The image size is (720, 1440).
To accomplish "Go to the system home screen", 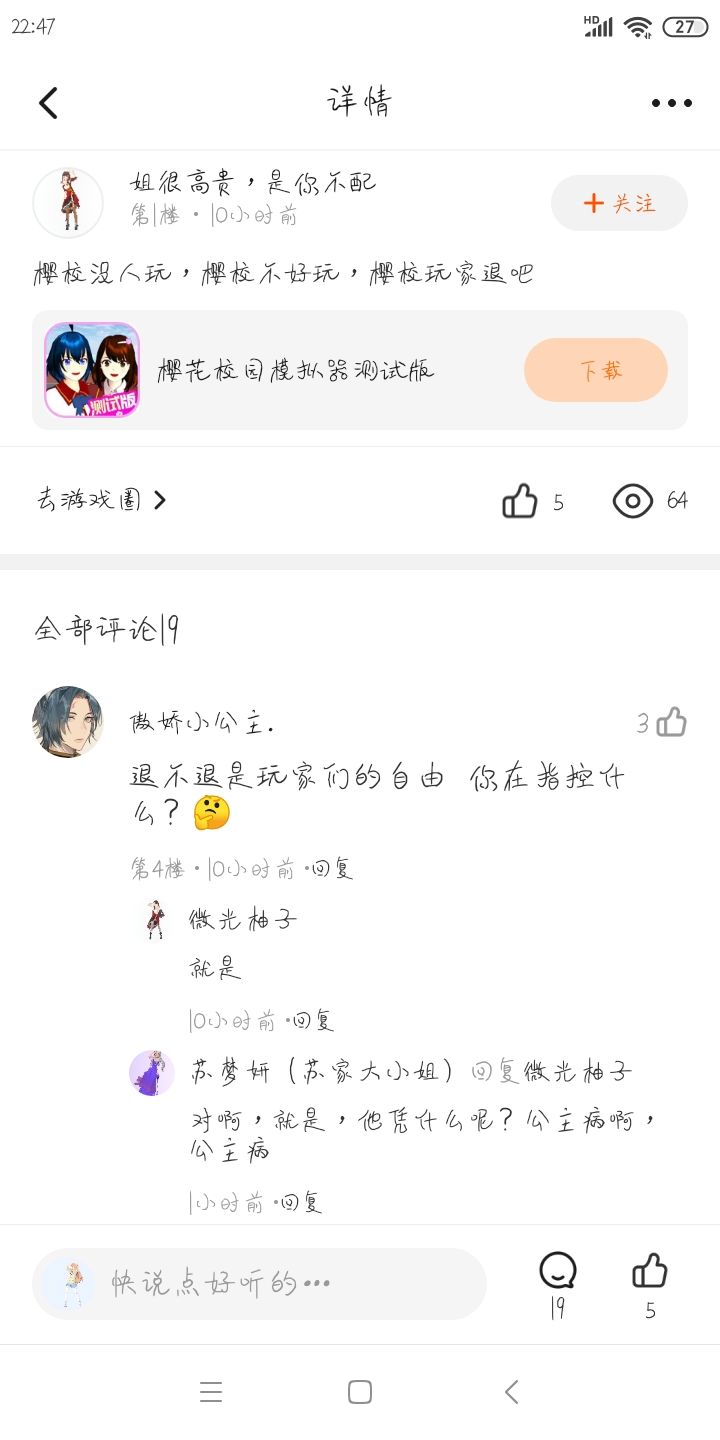I will click(360, 1392).
